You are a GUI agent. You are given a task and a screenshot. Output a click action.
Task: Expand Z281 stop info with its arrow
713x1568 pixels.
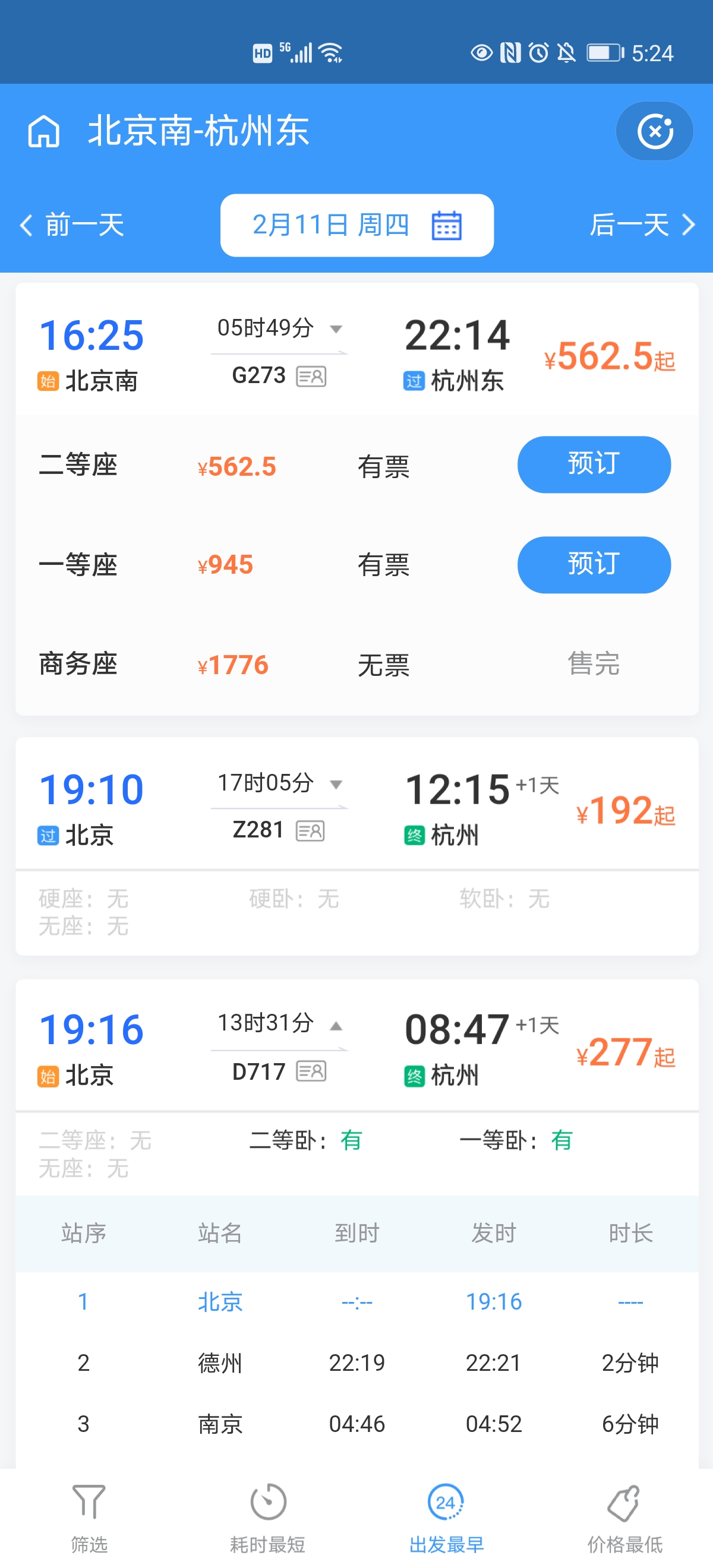336,786
